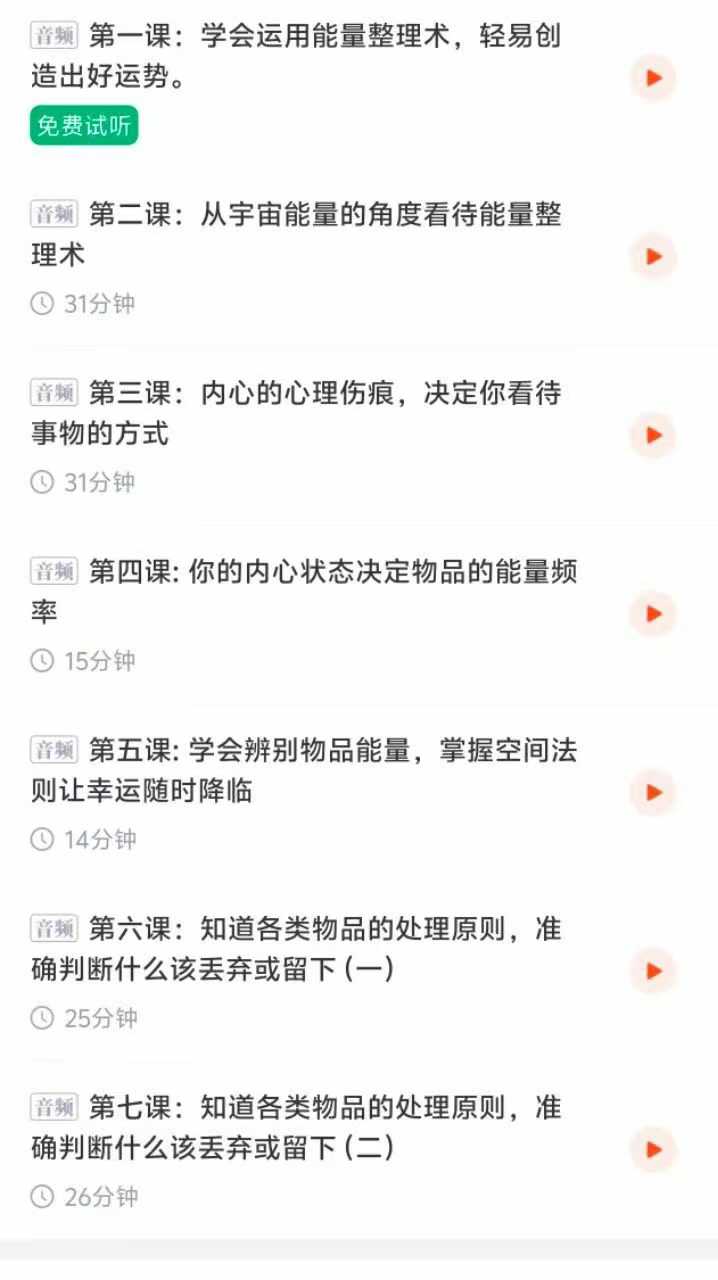Play lesson 第二课 audio

coord(654,257)
